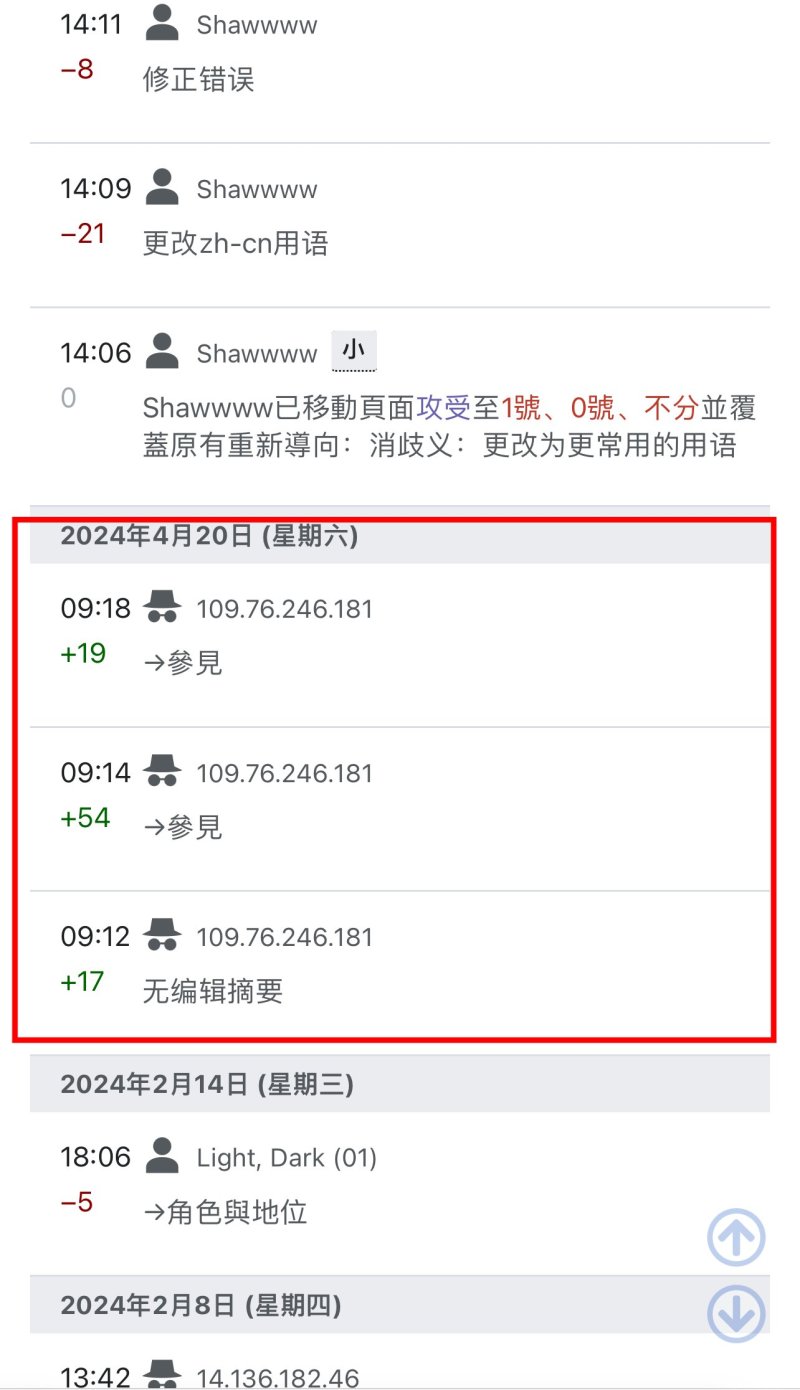Open IP 109.76.246.181 from the 09:18 entry

coord(285,609)
